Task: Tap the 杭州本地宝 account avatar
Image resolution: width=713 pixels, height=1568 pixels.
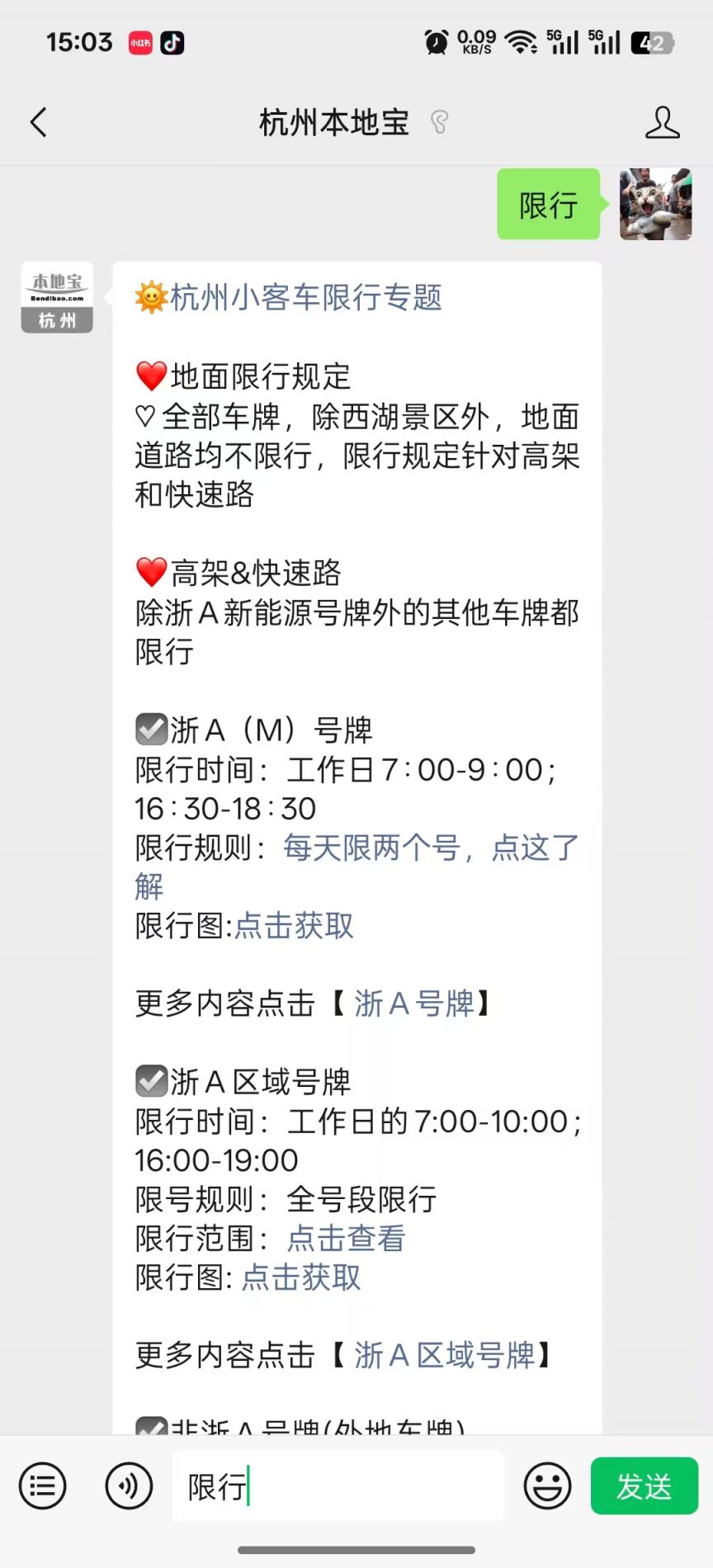Action: point(57,297)
